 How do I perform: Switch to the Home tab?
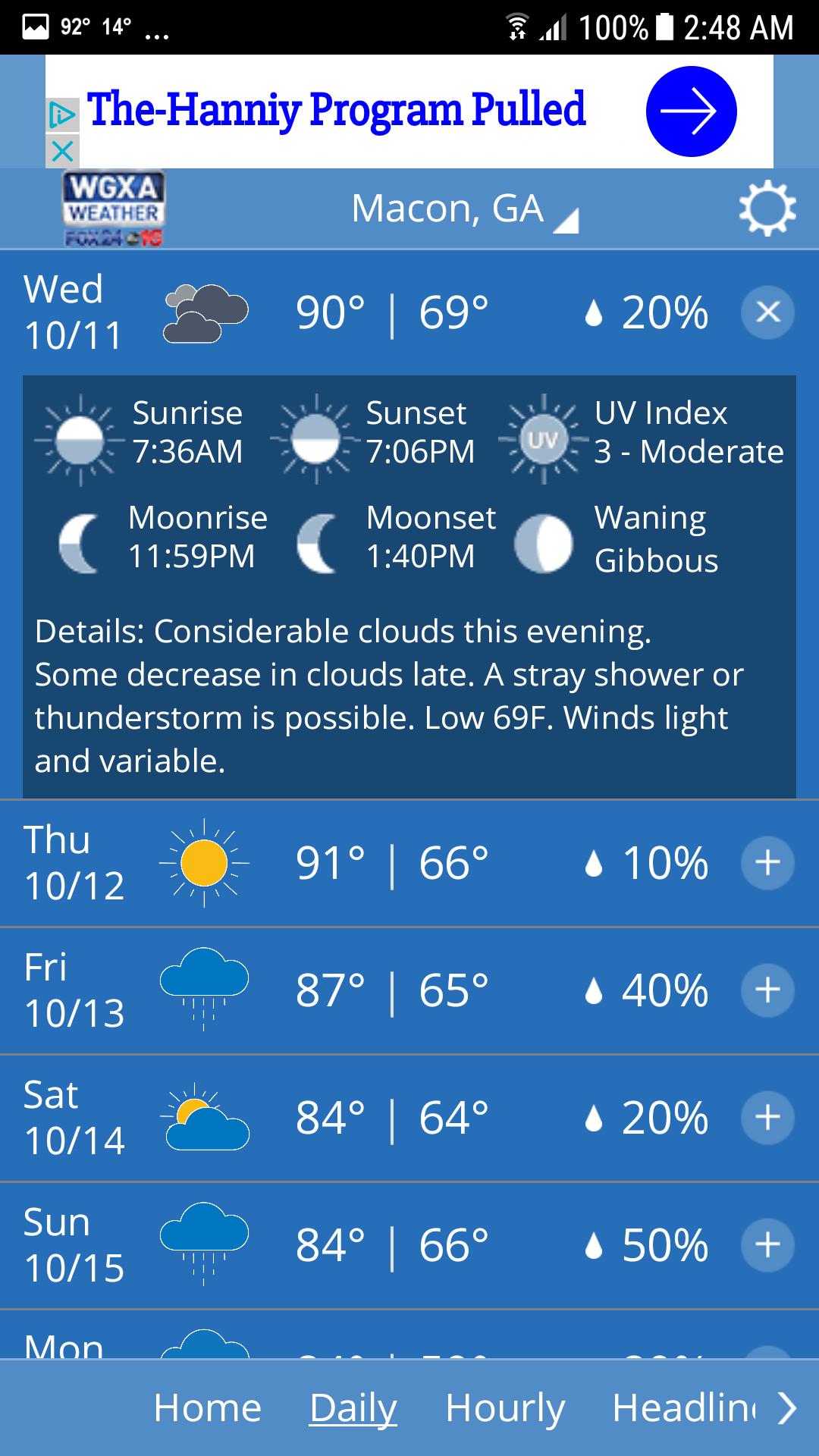pyautogui.click(x=207, y=1408)
